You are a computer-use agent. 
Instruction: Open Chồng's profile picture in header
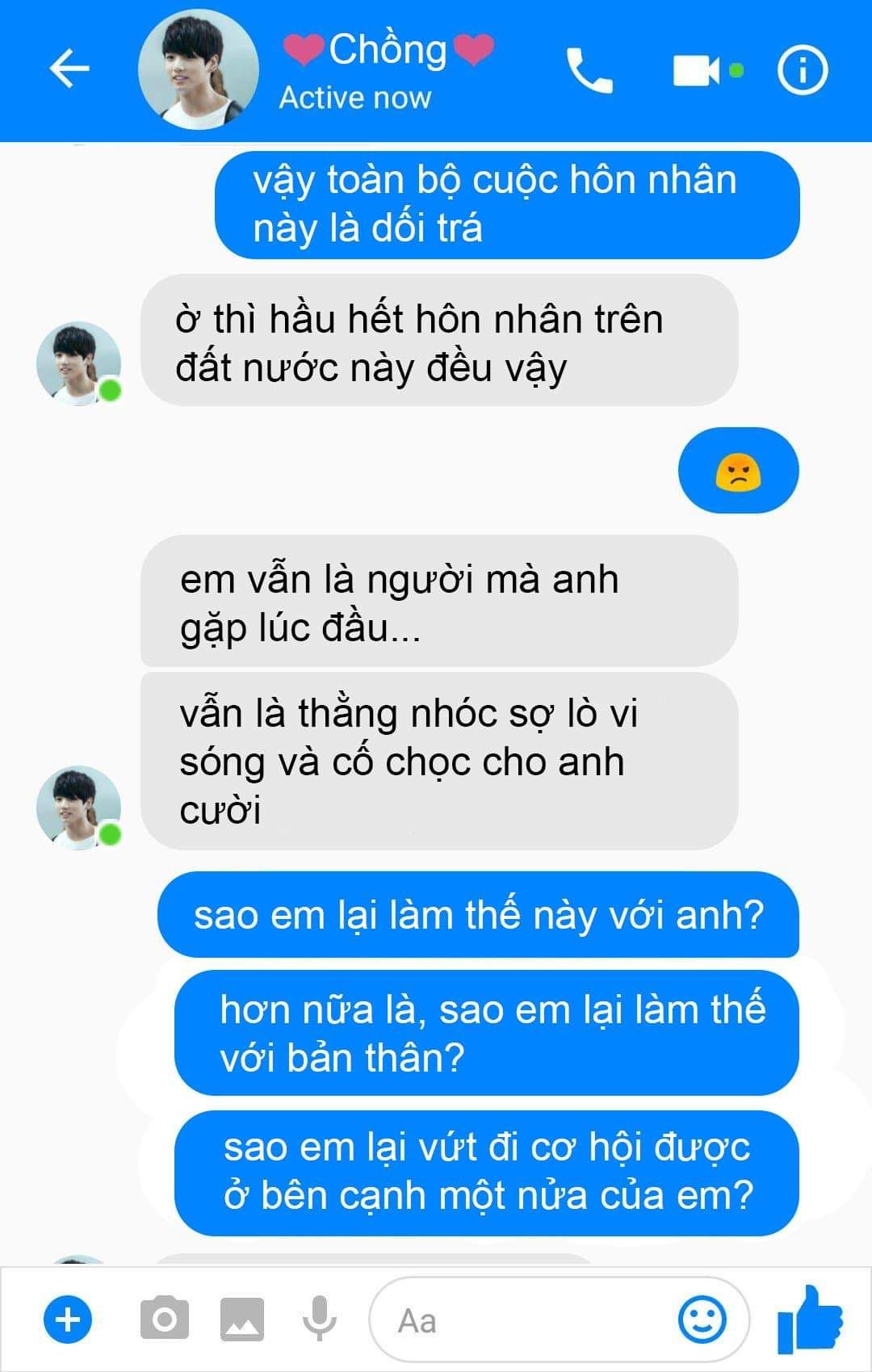[x=199, y=69]
